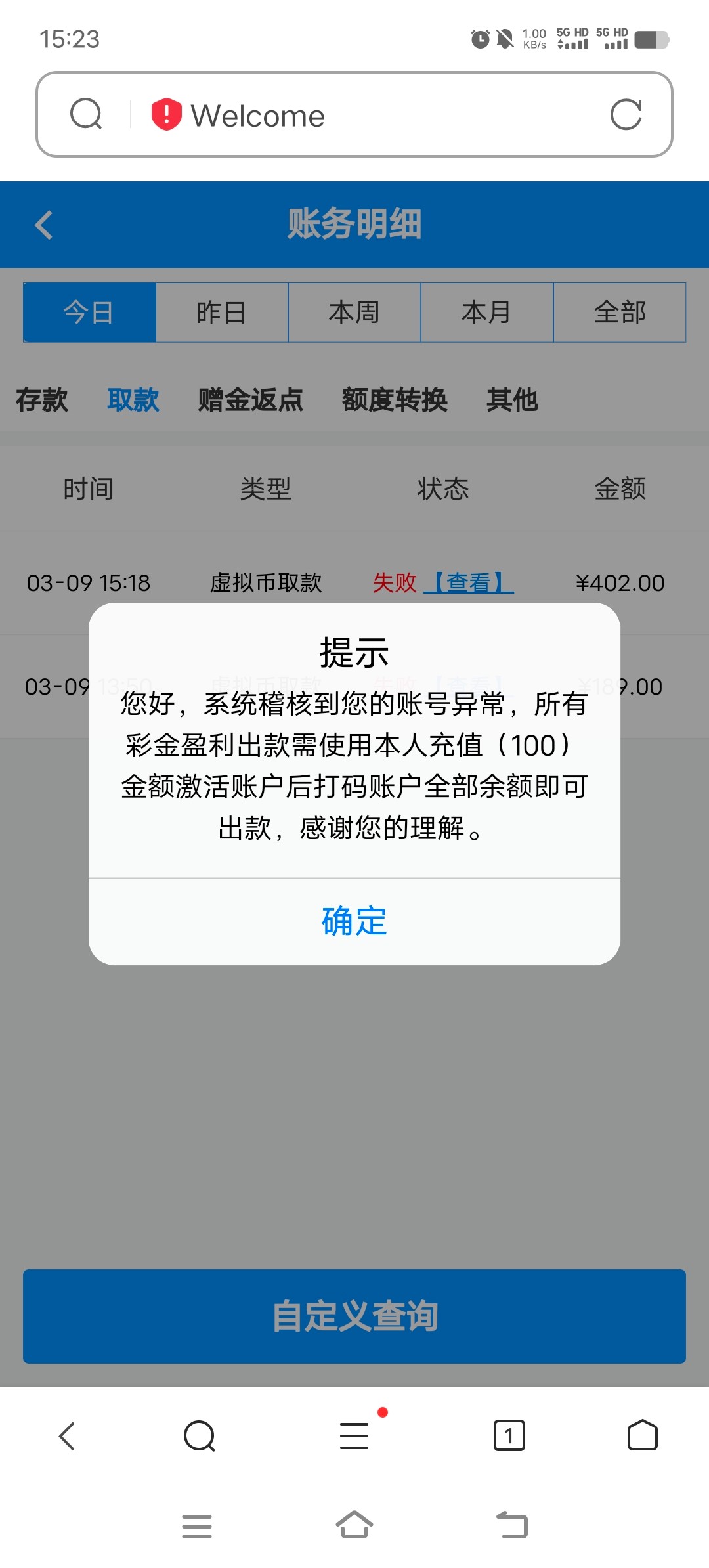Go back using the blue header back arrow
This screenshot has width=709, height=1568.
(43, 225)
